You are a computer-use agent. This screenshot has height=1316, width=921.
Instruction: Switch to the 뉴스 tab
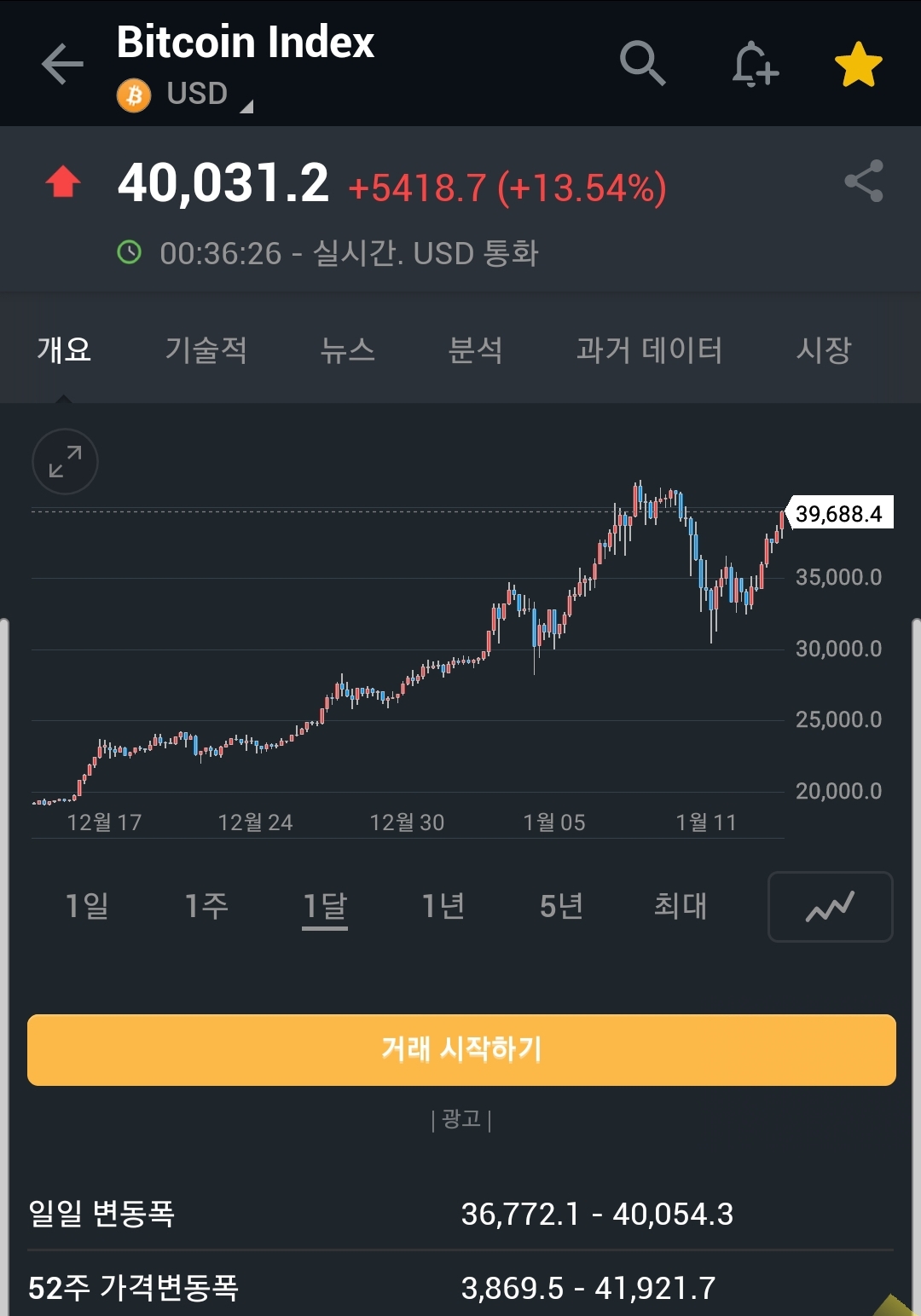coord(347,349)
